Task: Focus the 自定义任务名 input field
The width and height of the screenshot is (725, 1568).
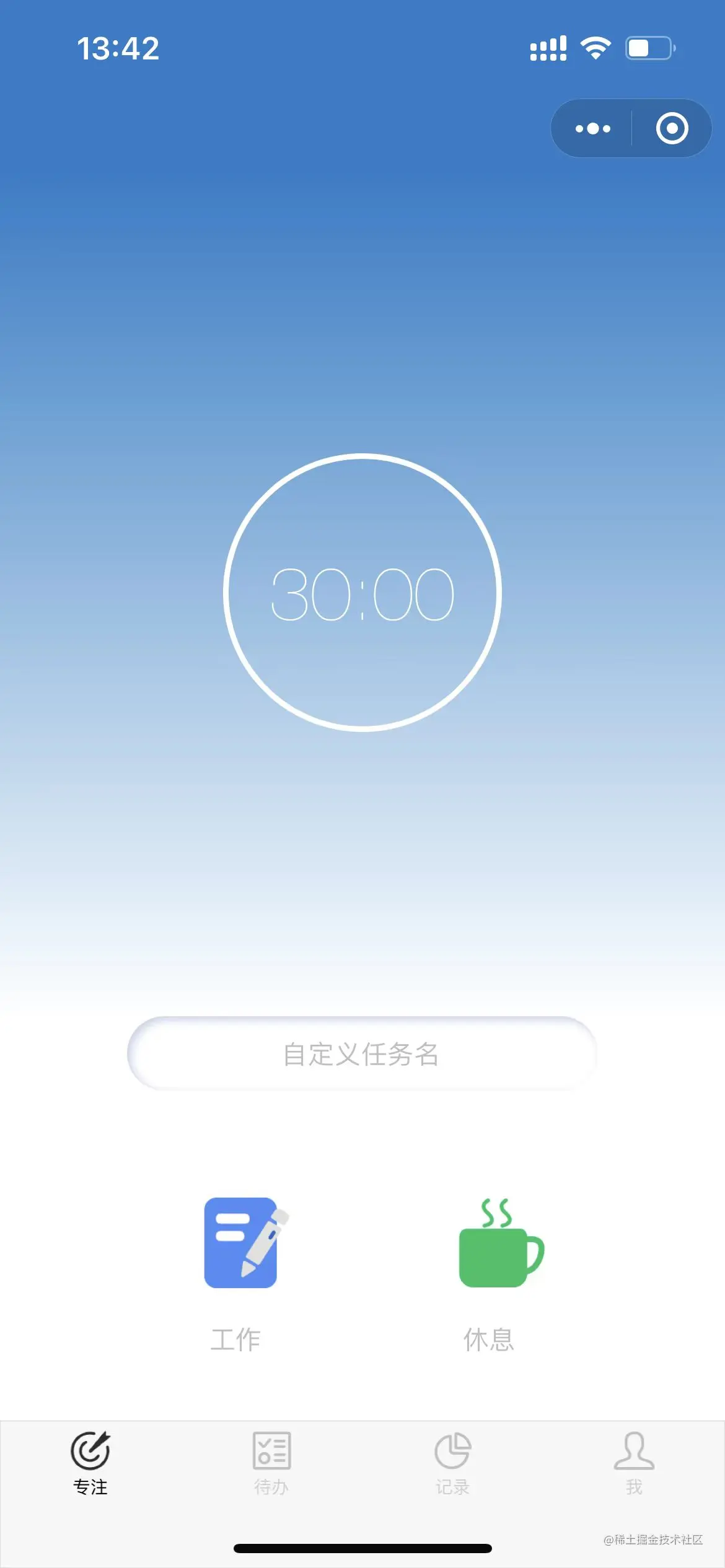Action: coord(362,1054)
